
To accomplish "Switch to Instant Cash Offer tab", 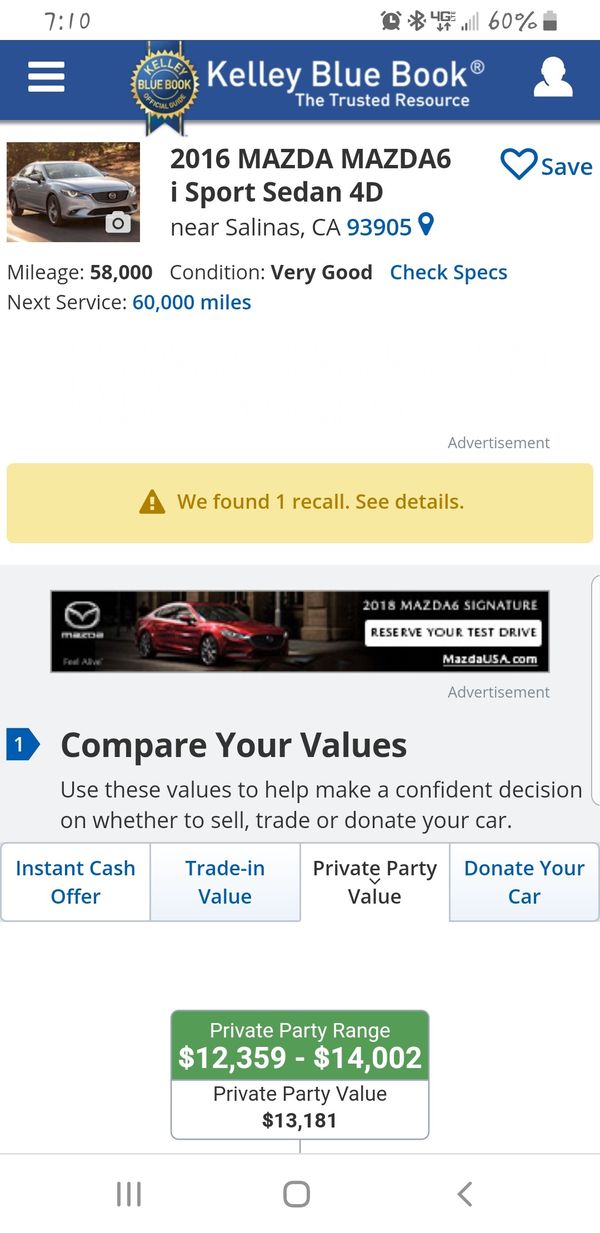I will 75,882.
